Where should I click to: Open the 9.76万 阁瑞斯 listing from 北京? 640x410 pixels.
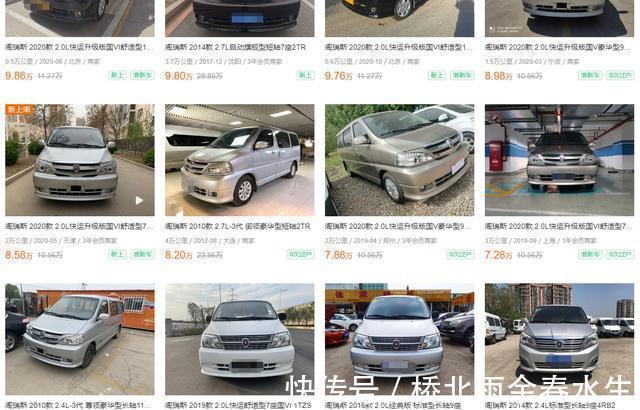(x=400, y=46)
